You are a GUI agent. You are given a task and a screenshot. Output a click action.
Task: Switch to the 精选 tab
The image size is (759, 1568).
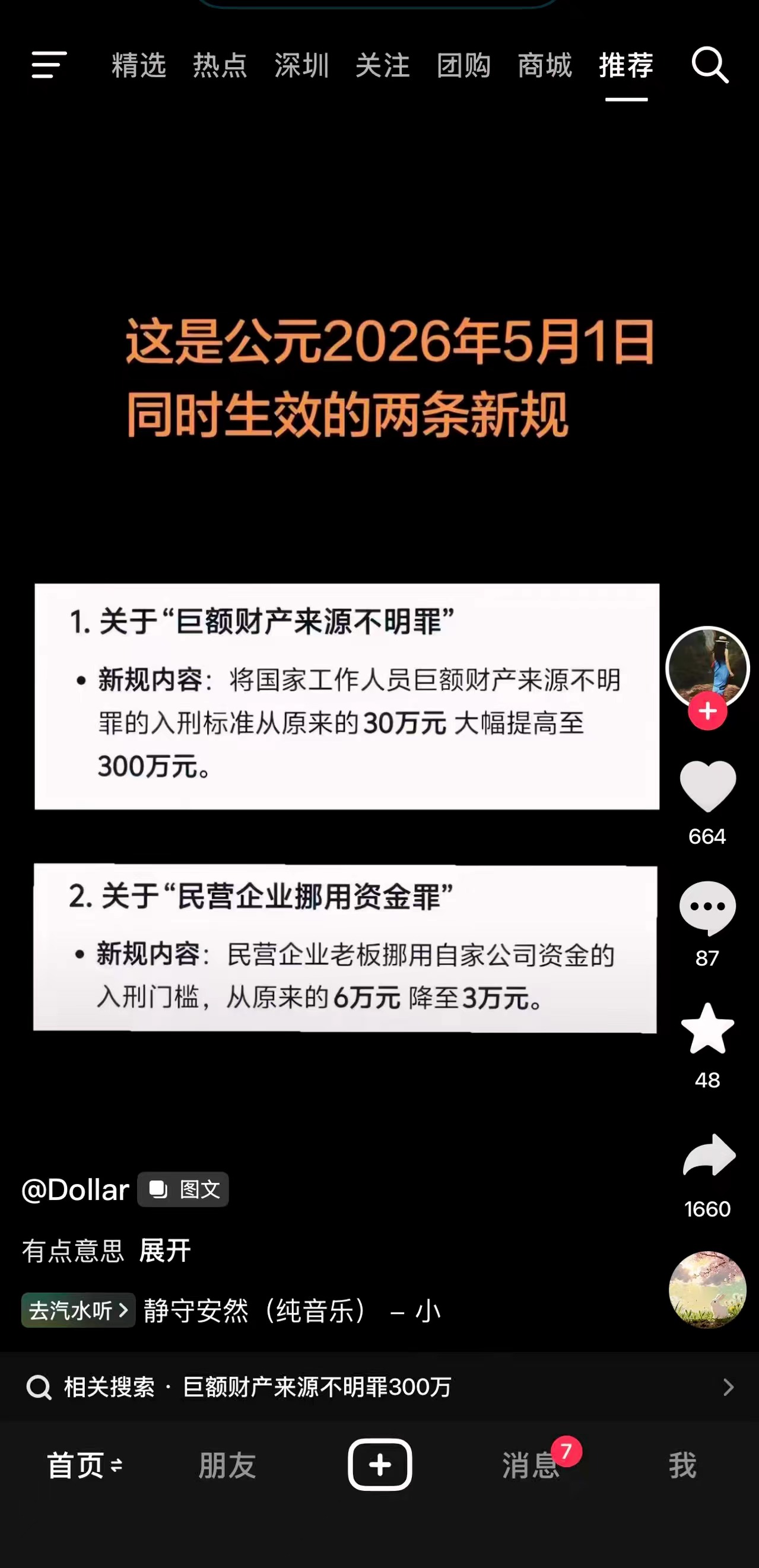(x=139, y=66)
